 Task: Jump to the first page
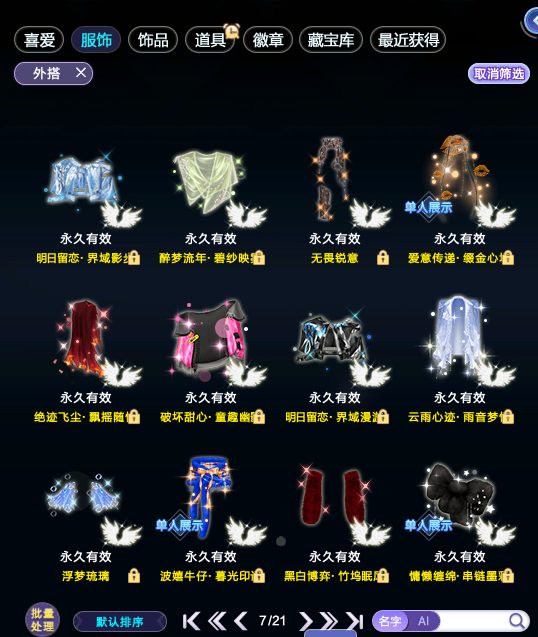(x=191, y=621)
